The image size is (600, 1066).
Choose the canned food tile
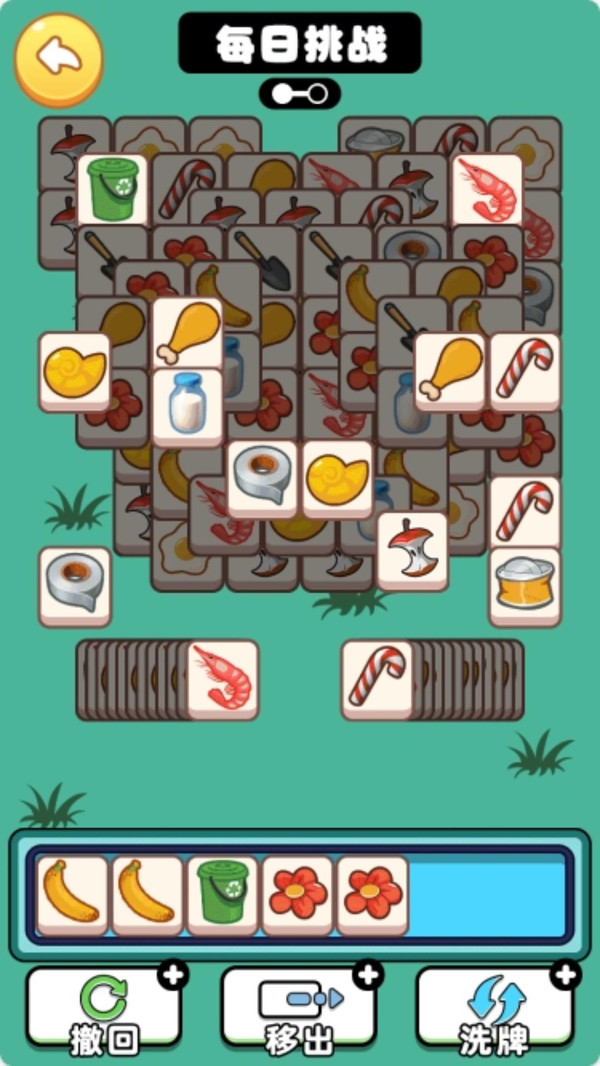(x=525, y=585)
